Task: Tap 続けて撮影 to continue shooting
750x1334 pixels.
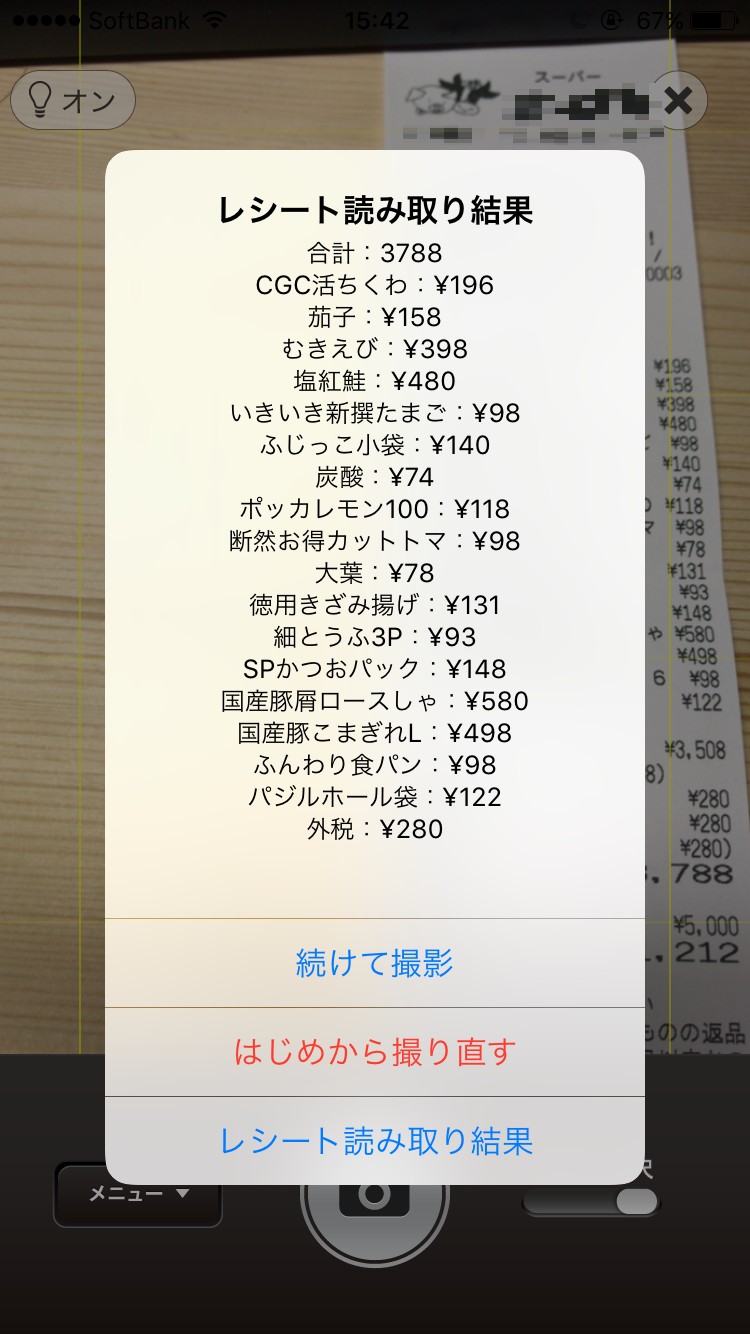Action: (374, 963)
